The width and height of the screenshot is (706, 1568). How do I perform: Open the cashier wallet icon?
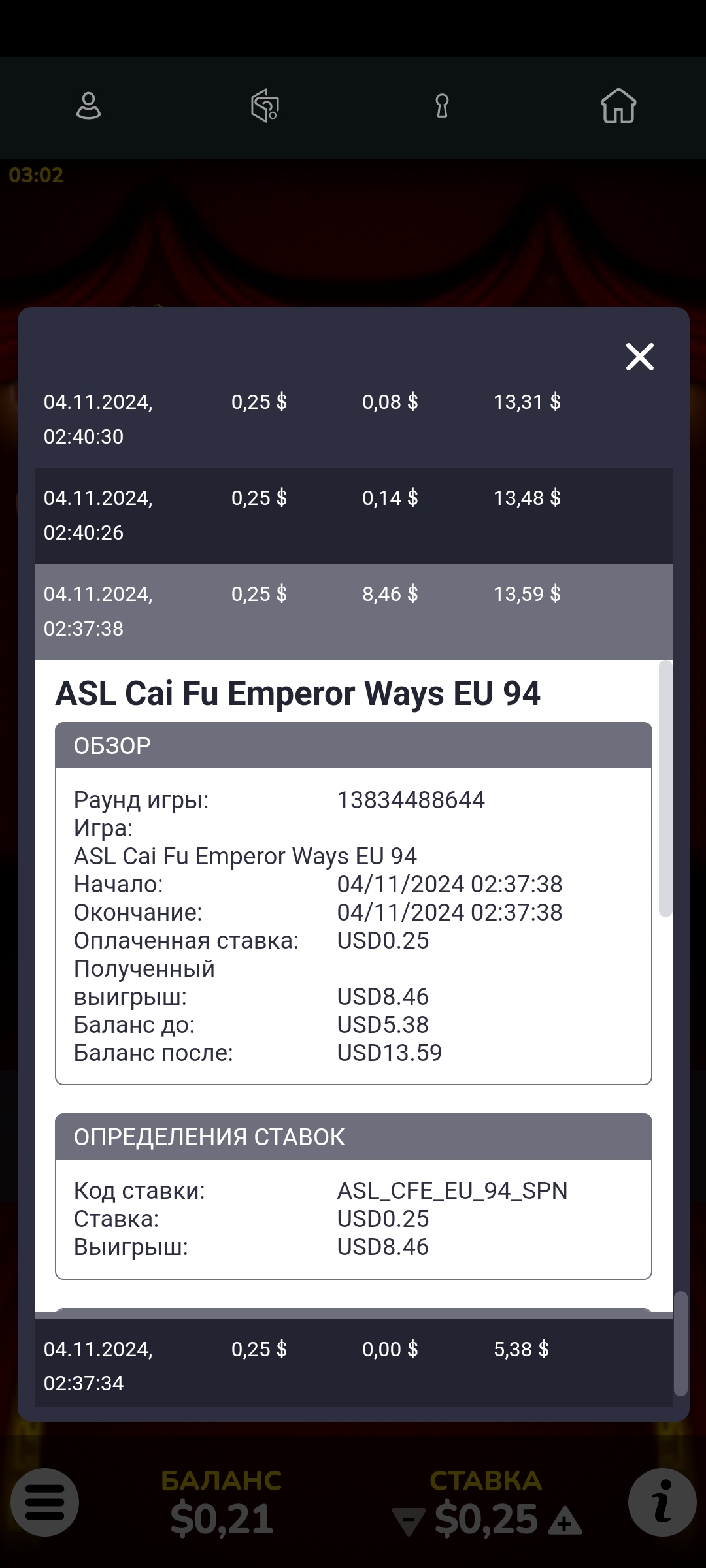pos(265,106)
